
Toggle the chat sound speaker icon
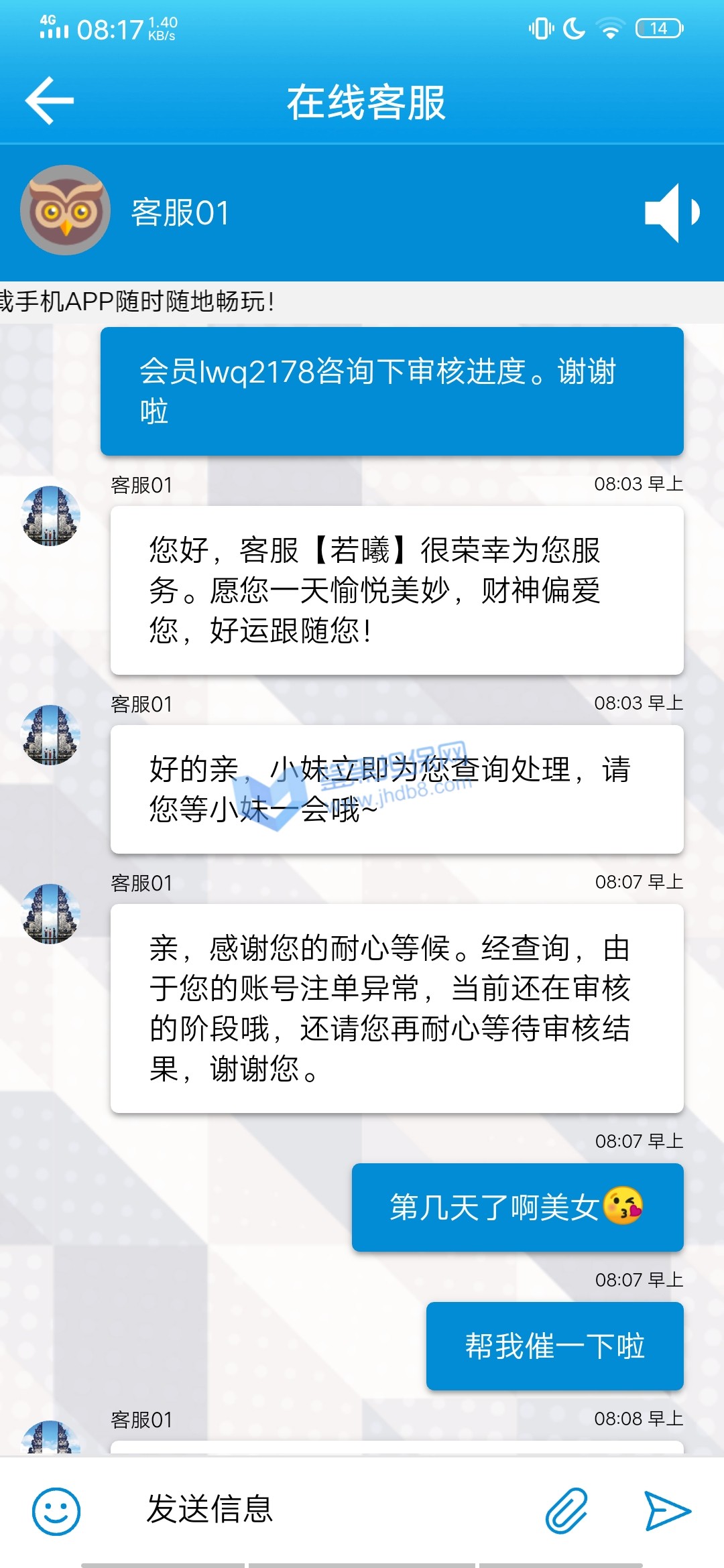coord(671,212)
